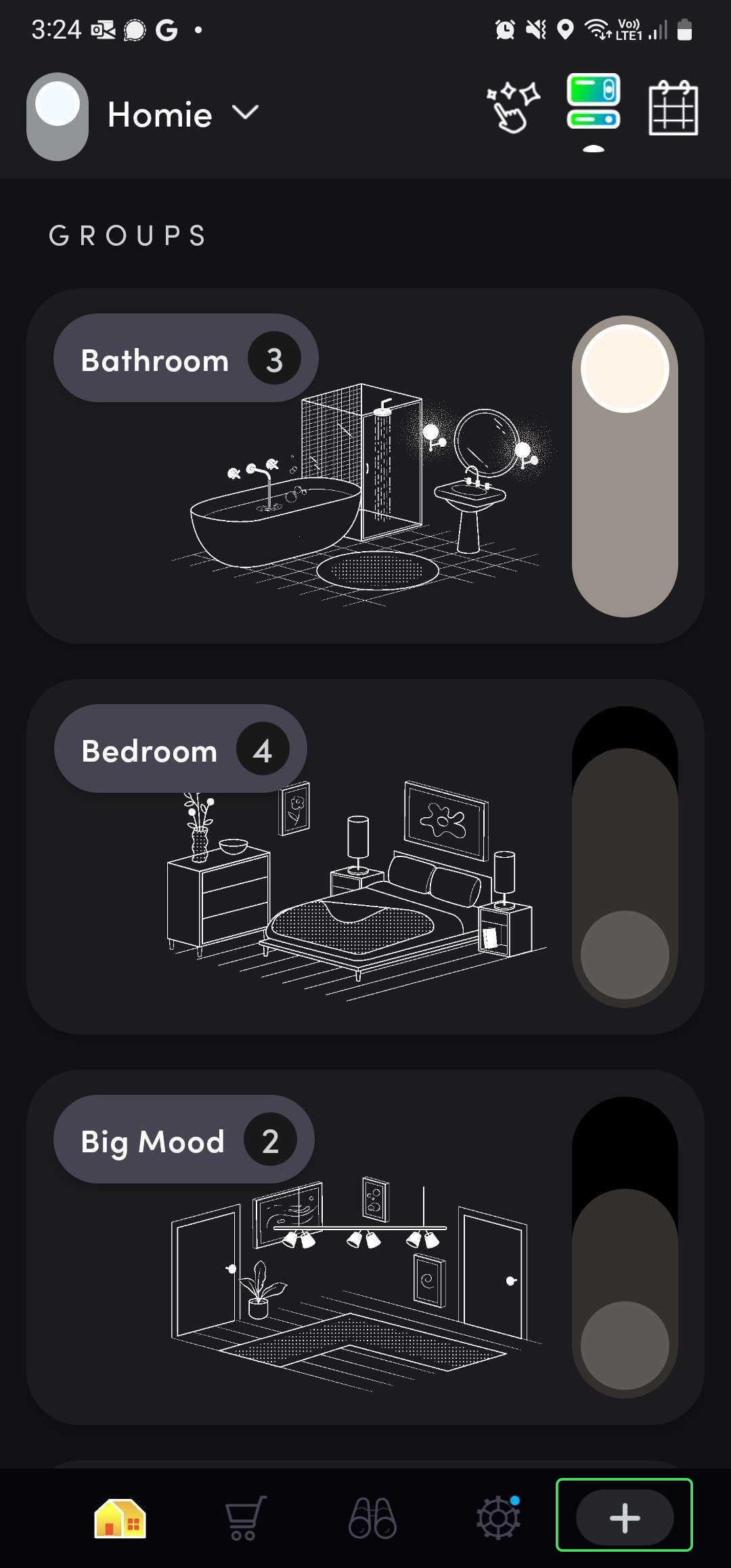The height and width of the screenshot is (1568, 731).
Task: Open the scenes magic tap icon
Action: [x=513, y=107]
